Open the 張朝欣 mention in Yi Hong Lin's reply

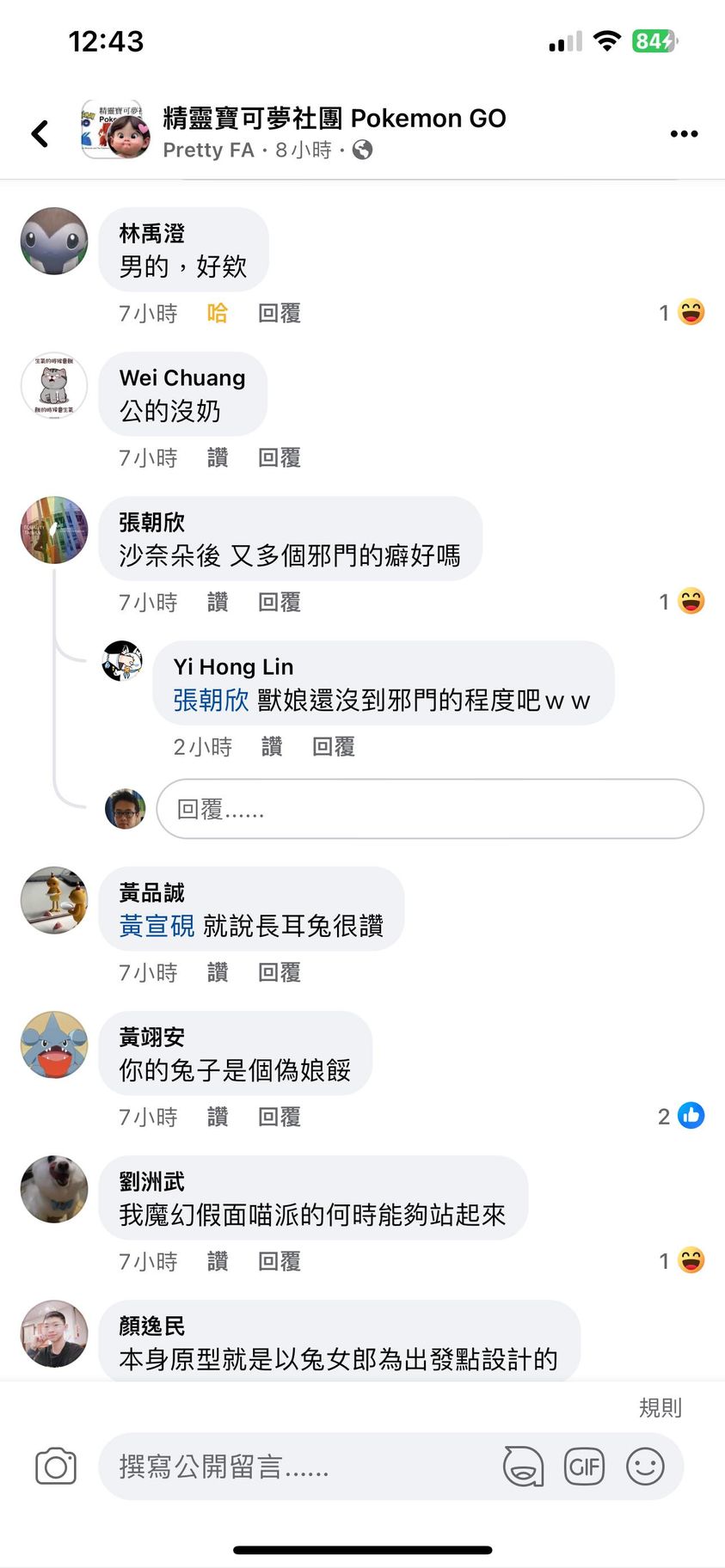click(211, 701)
